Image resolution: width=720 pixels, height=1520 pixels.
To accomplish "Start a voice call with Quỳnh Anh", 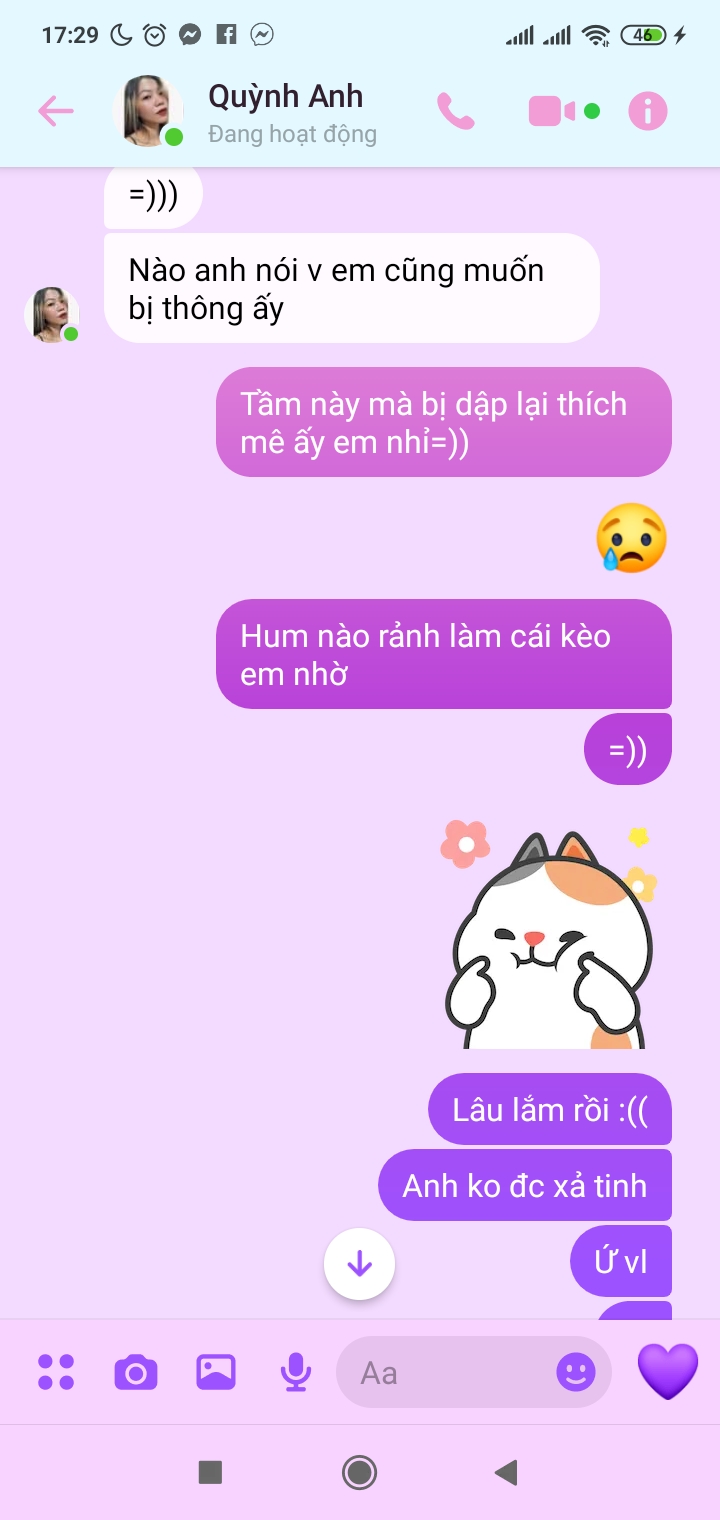I will (456, 111).
